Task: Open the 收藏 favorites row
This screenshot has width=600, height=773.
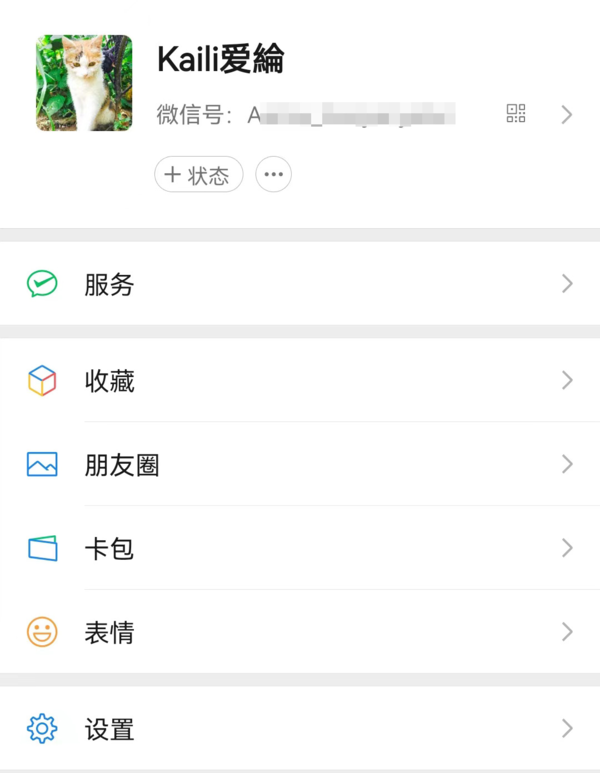Action: click(300, 381)
